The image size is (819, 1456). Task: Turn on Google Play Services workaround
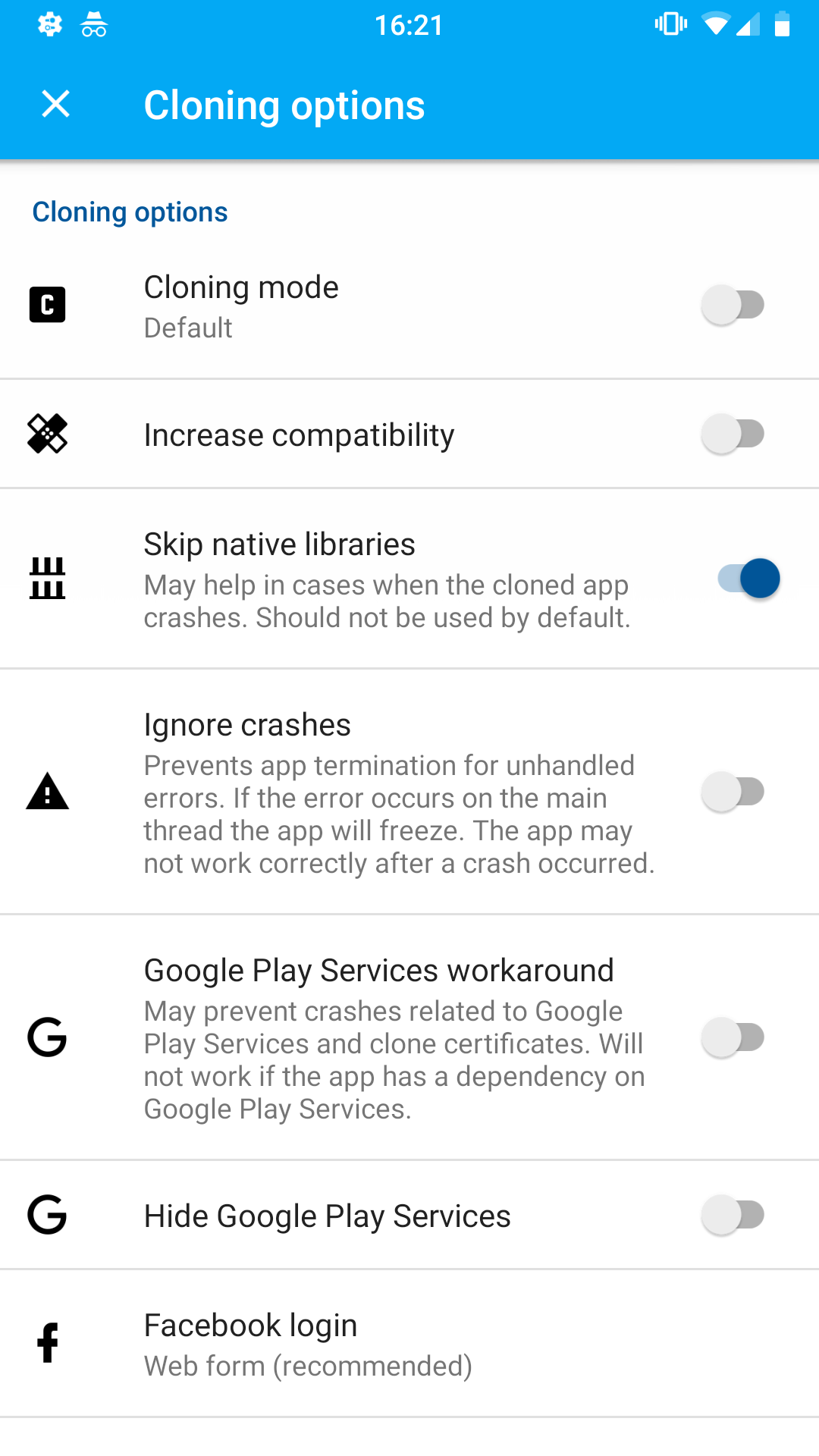coord(733,1037)
